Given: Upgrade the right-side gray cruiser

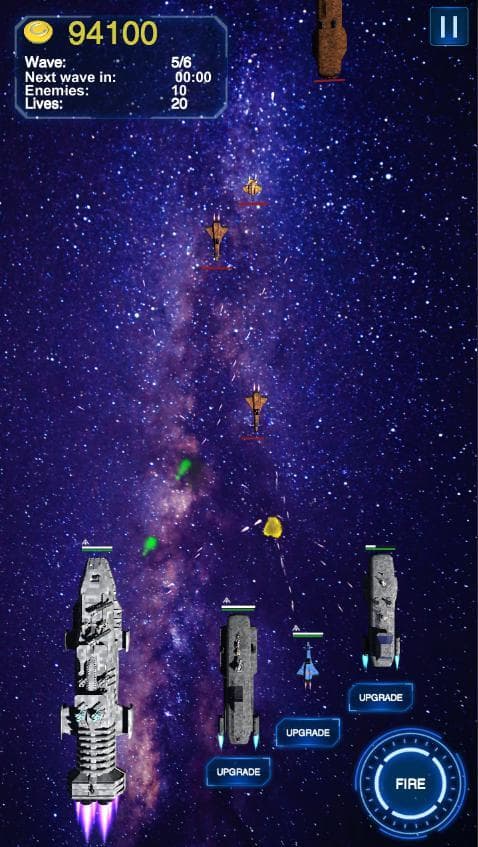Looking at the screenshot, I should (x=381, y=697).
